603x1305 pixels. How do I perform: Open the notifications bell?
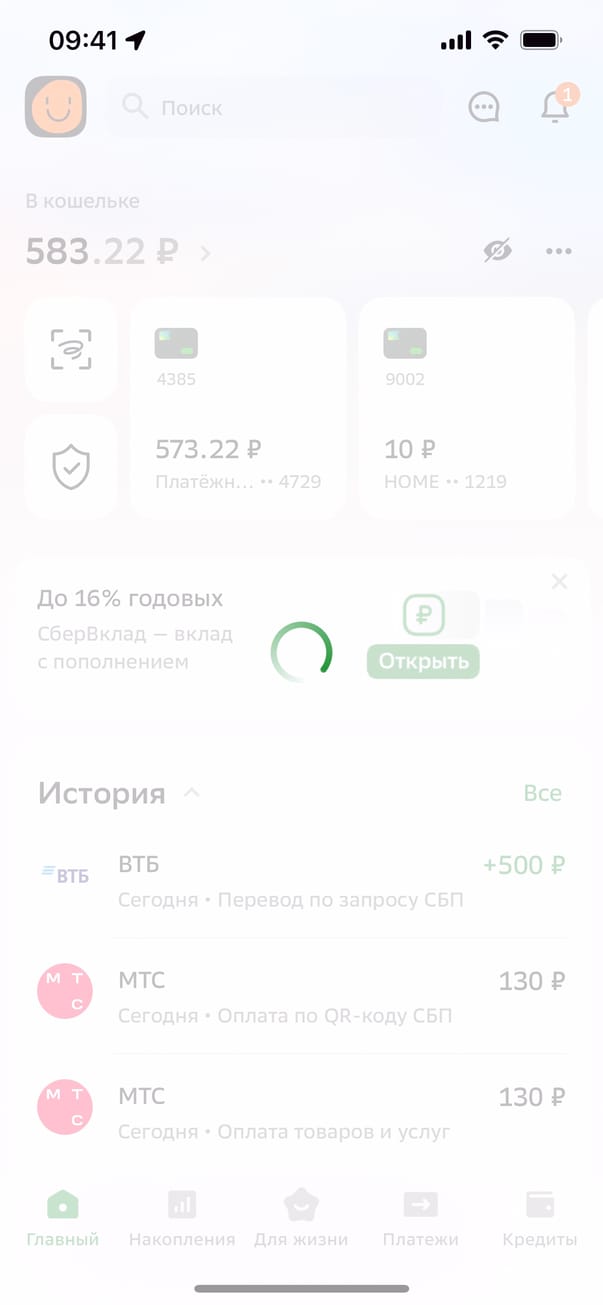[555, 106]
